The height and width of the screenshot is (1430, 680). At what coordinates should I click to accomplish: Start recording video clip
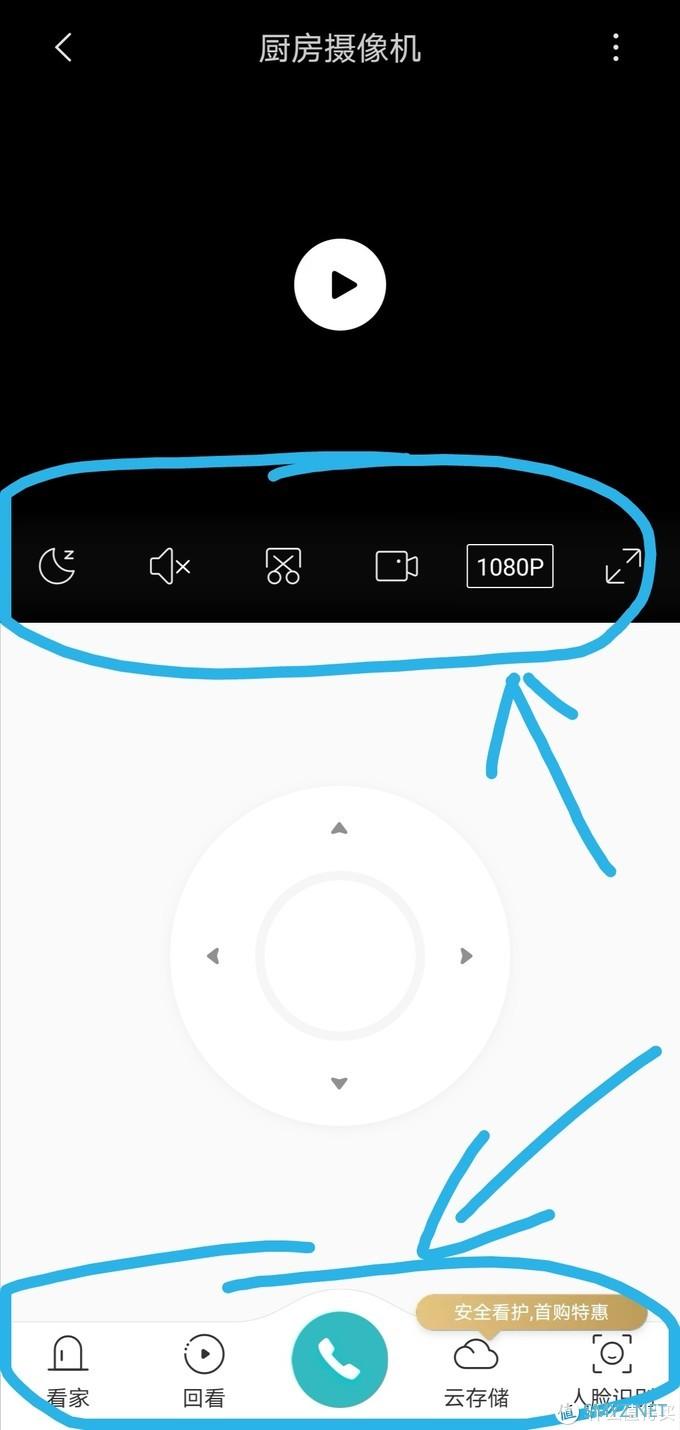click(396, 566)
